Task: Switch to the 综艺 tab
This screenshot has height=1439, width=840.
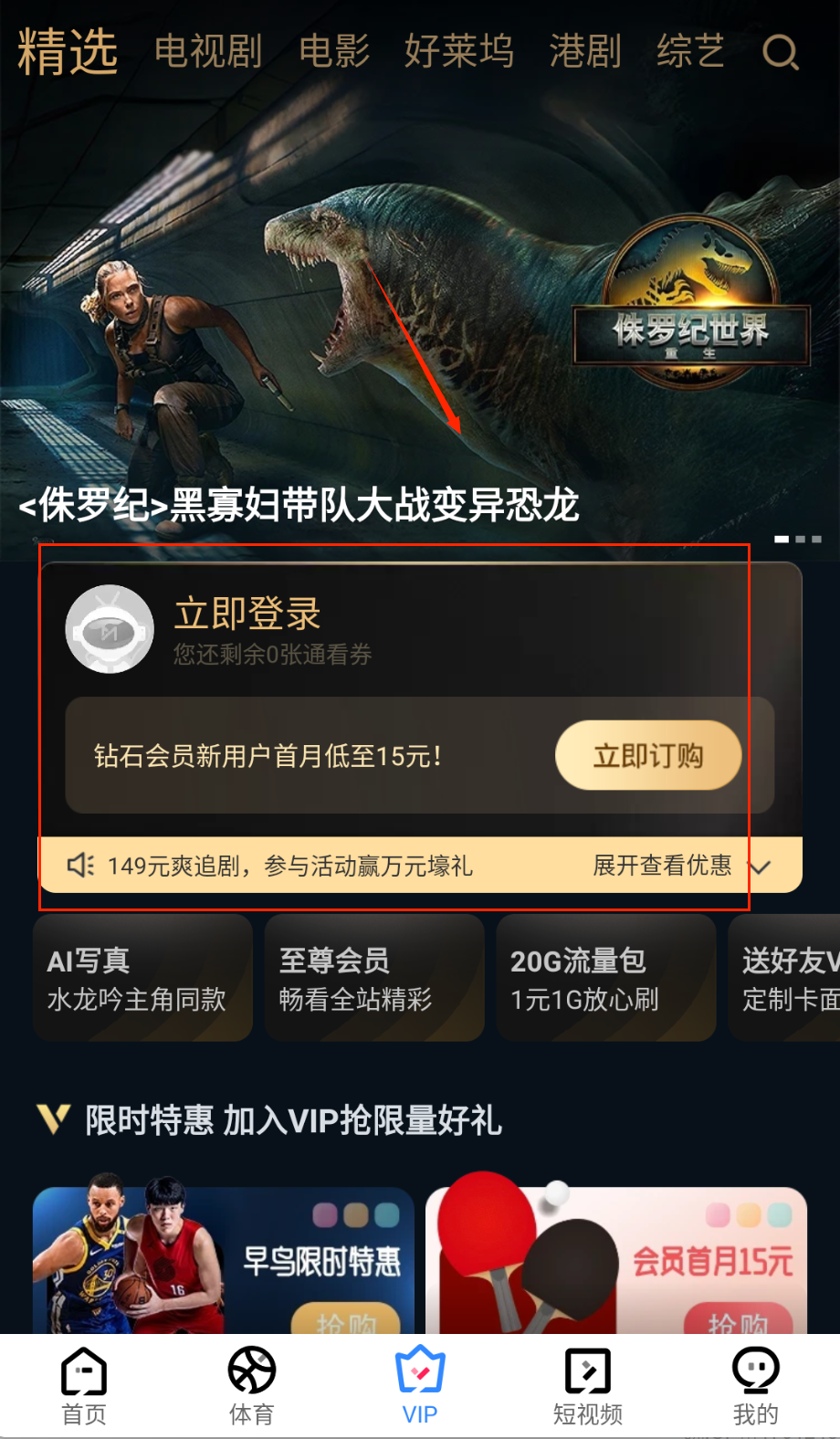Action: point(690,51)
